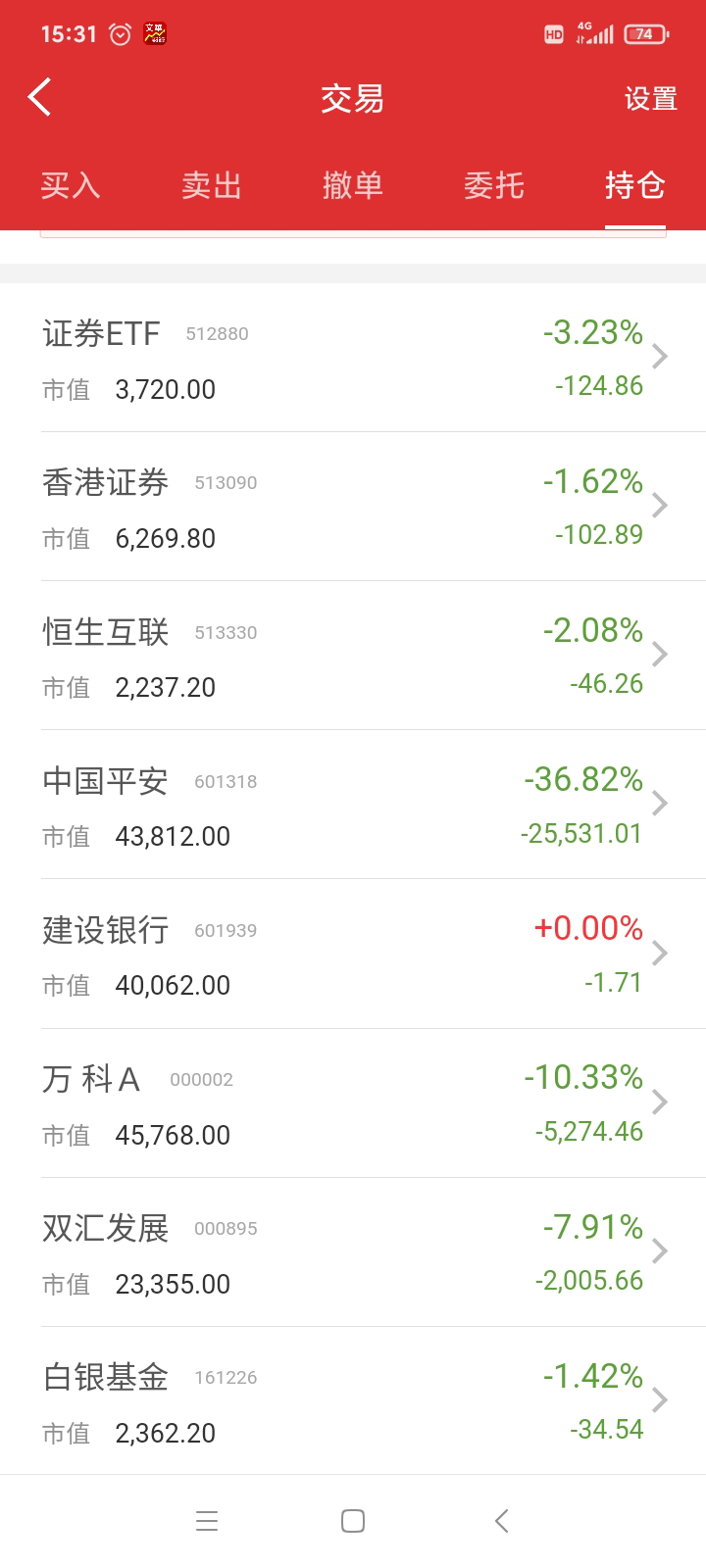Tap the system home button
Screen dimensions: 706x1568
(353, 1521)
